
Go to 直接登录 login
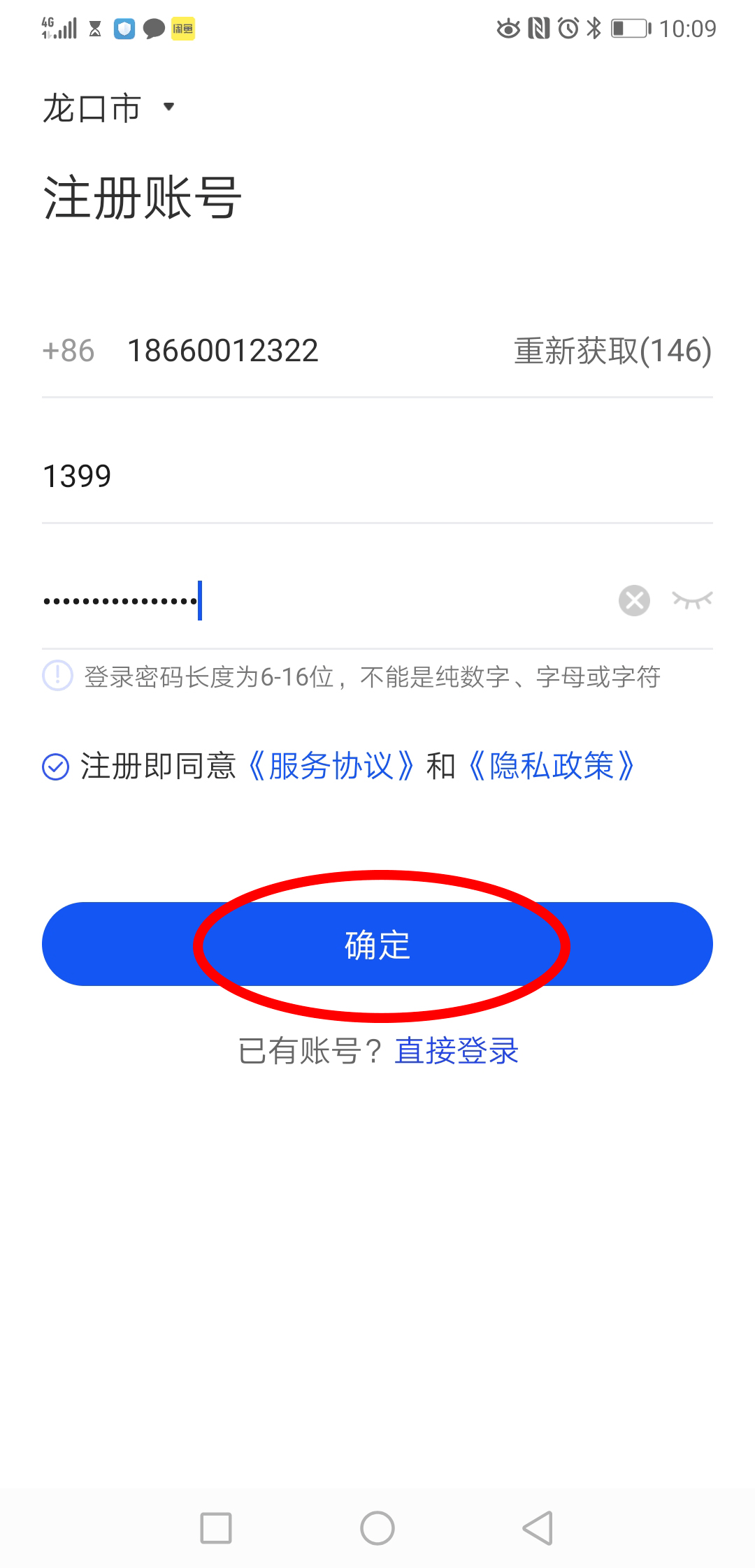(x=456, y=1051)
